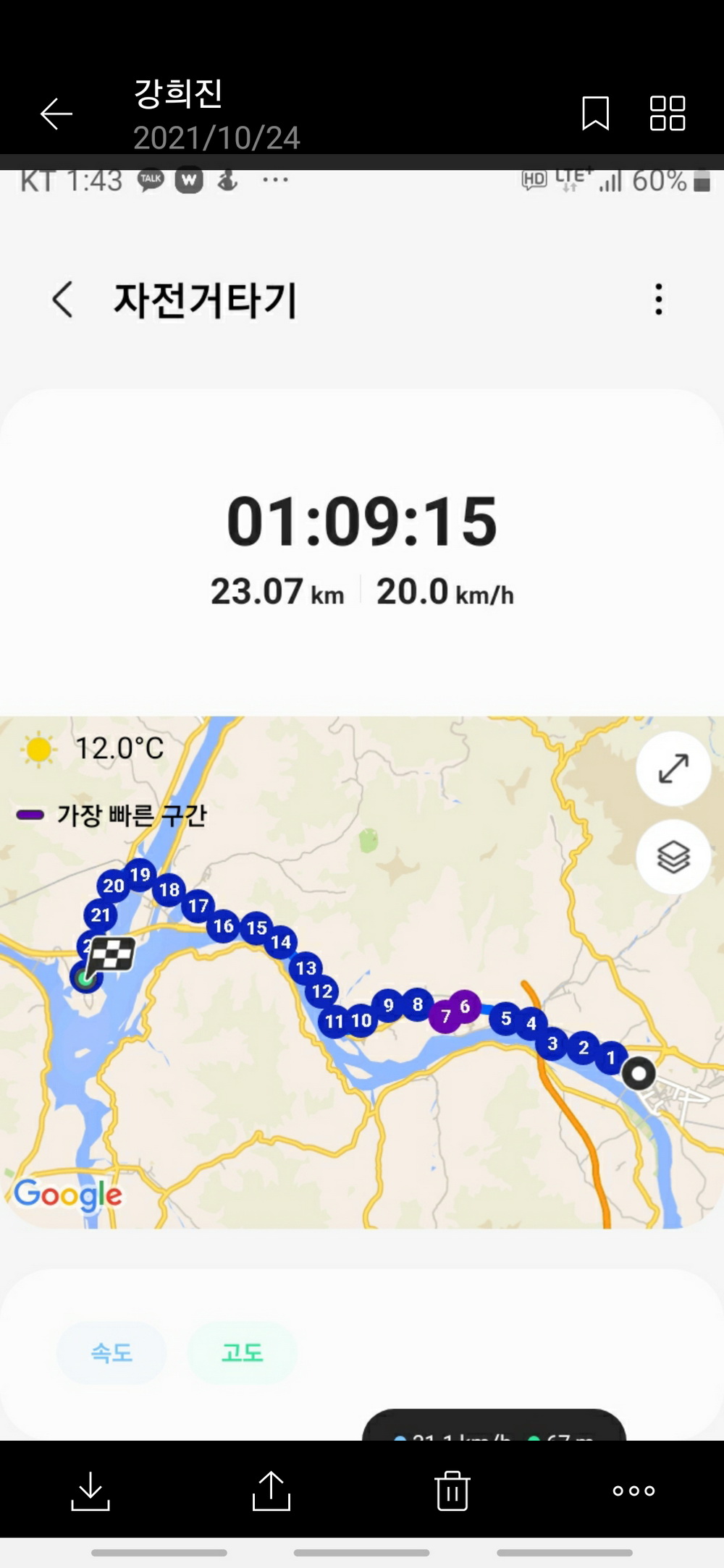Download this image to the device
724x1568 pixels.
coord(90,1491)
